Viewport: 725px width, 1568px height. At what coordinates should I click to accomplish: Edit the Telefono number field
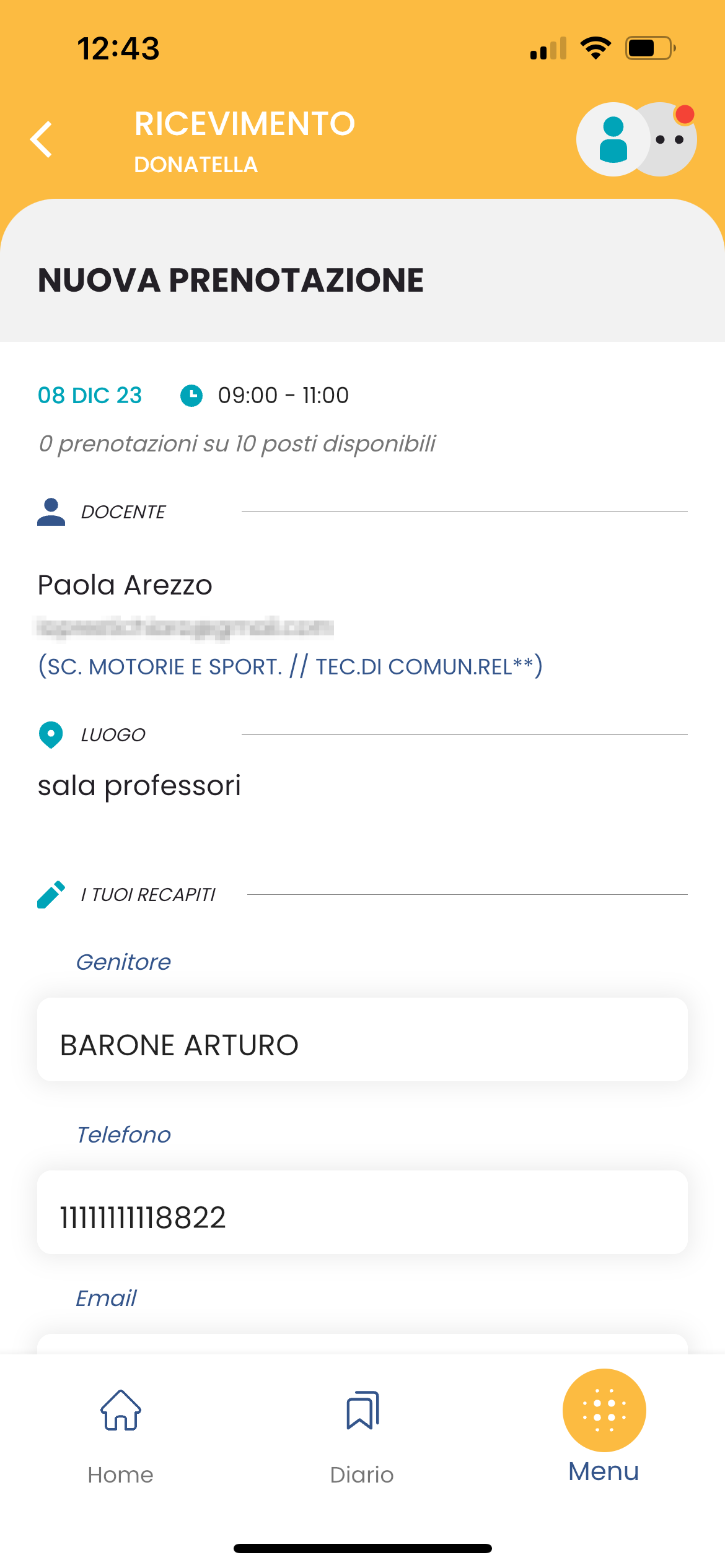(x=362, y=1212)
